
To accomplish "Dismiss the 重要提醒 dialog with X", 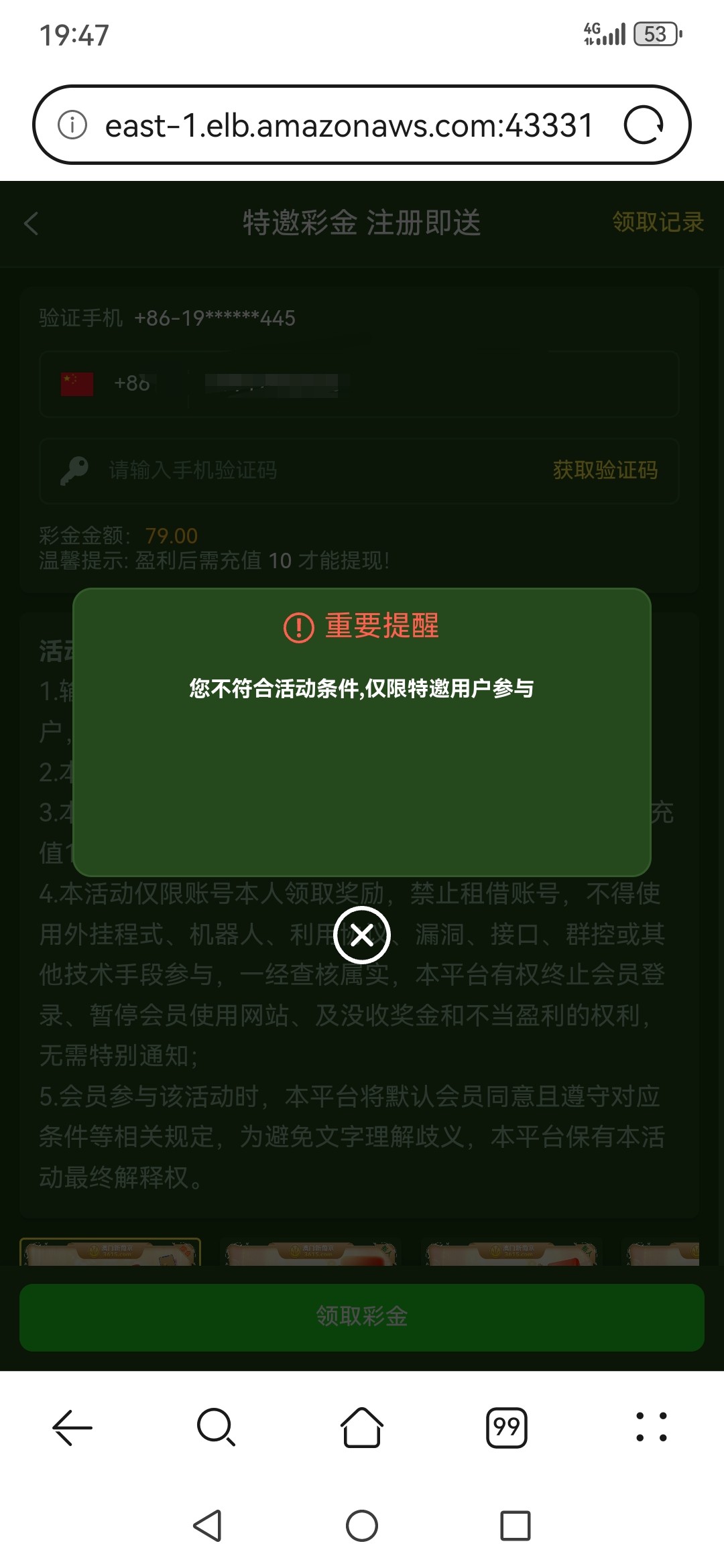I will 362,935.
